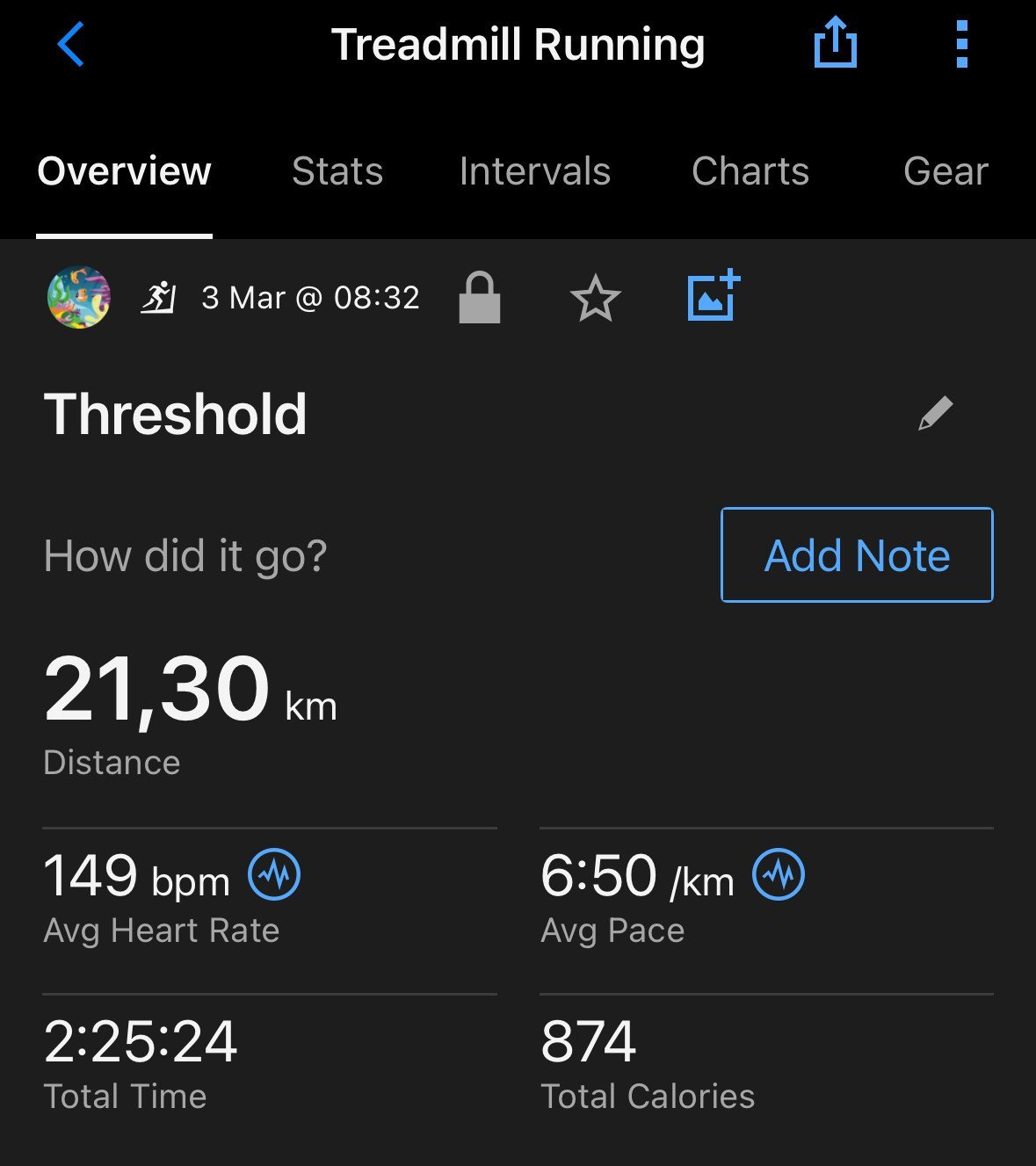Add a photo to this activity

pyautogui.click(x=714, y=296)
